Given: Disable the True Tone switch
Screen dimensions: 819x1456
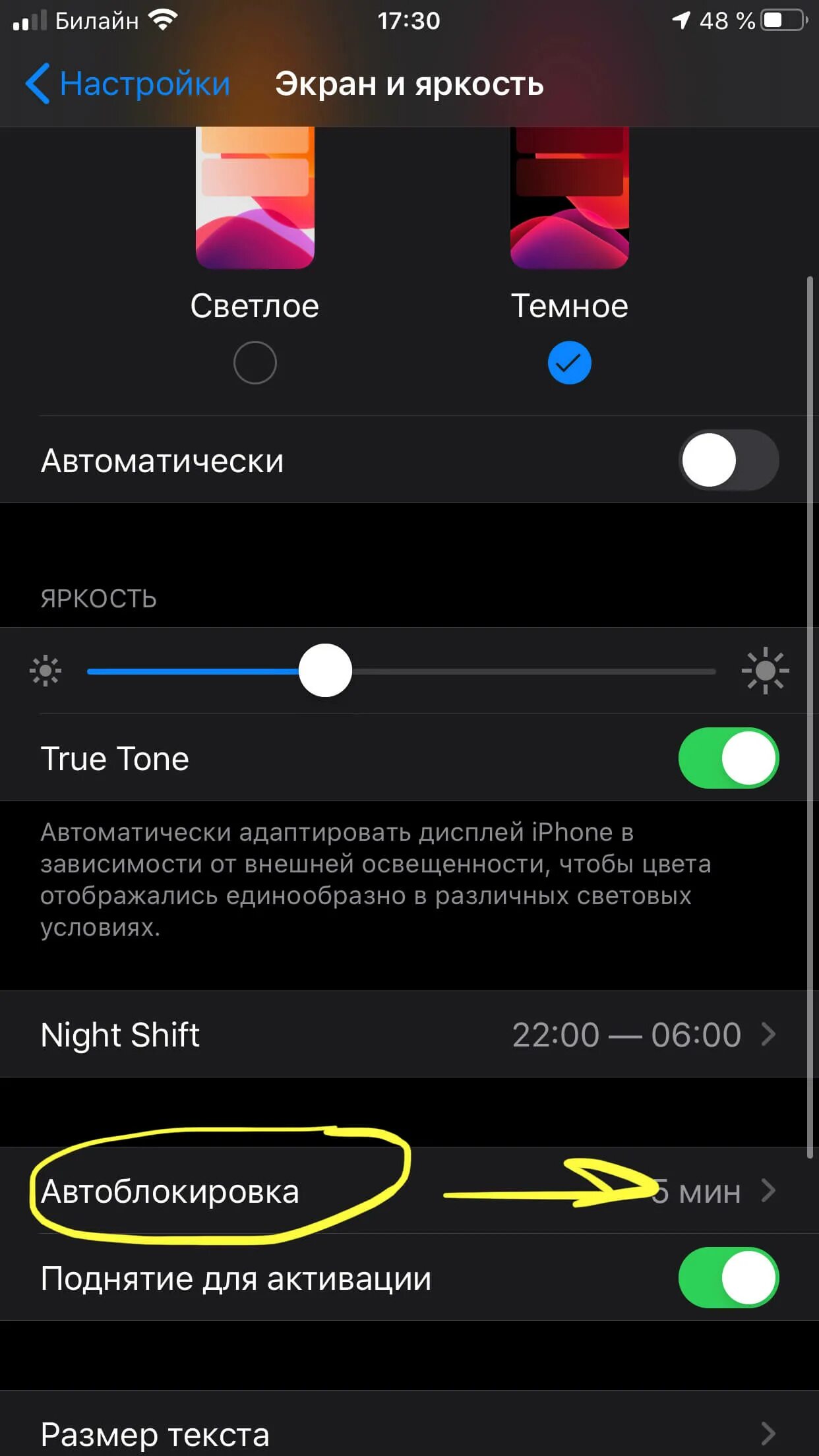Looking at the screenshot, I should coord(728,758).
